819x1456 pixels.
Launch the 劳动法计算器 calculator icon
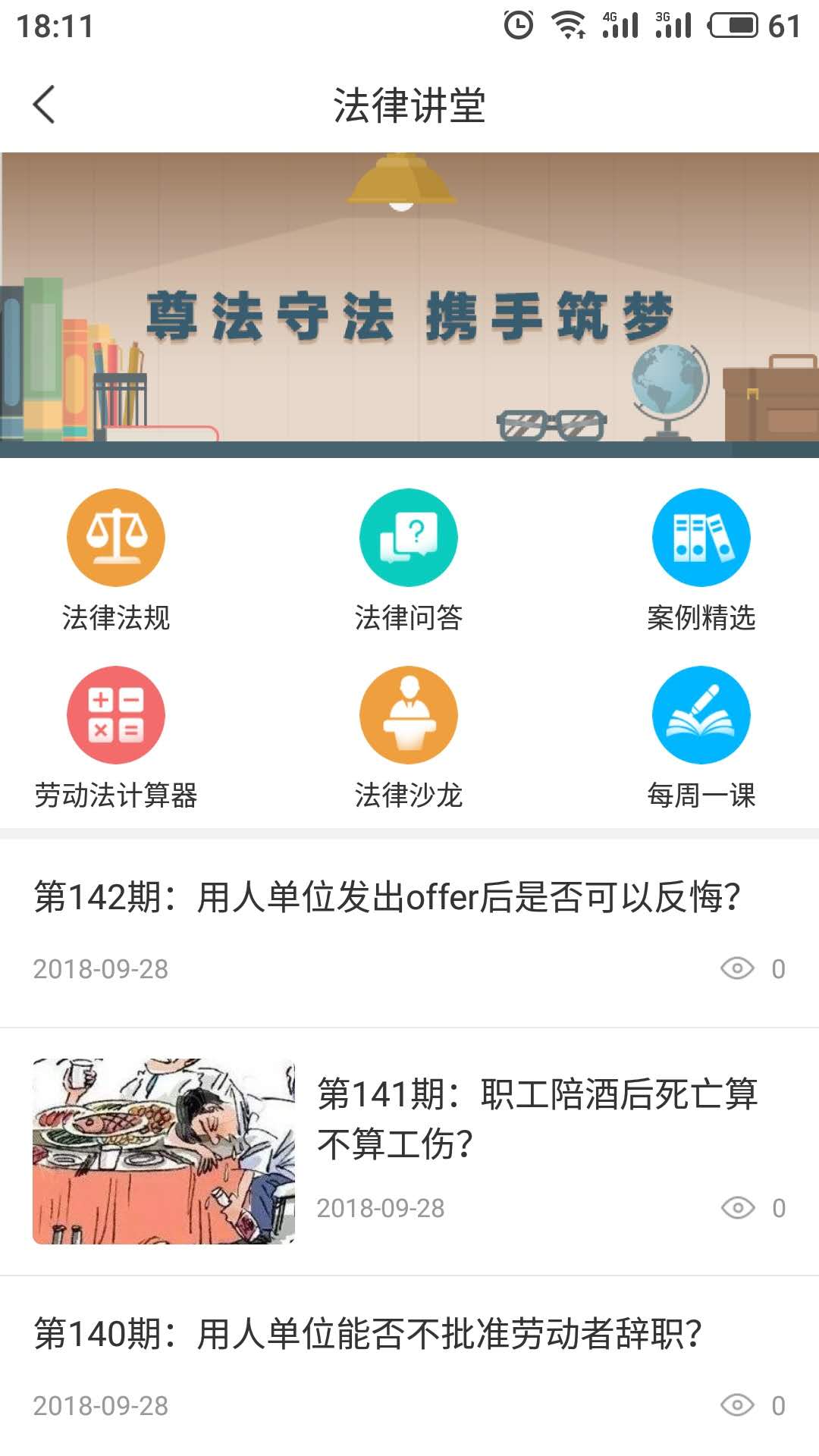click(115, 714)
